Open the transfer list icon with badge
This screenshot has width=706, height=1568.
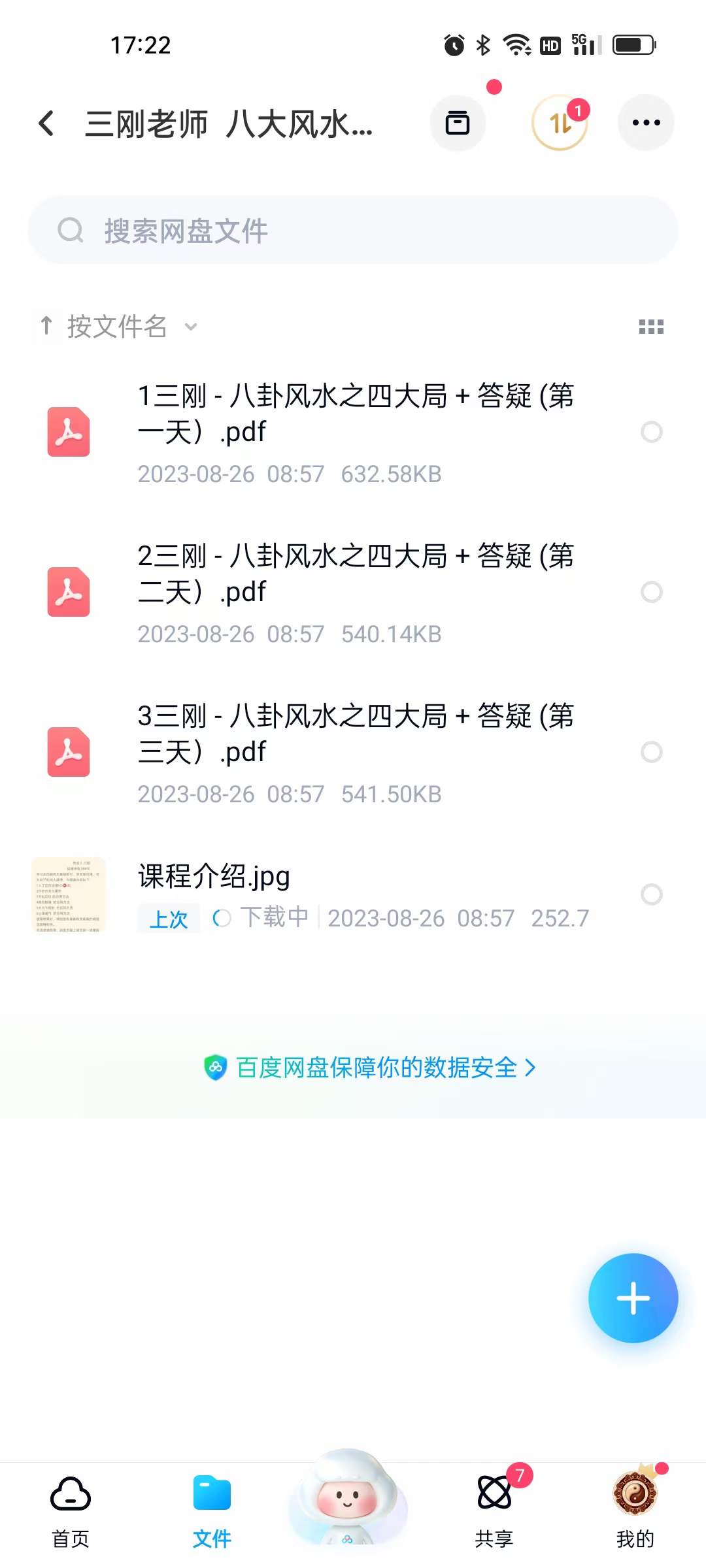click(560, 123)
